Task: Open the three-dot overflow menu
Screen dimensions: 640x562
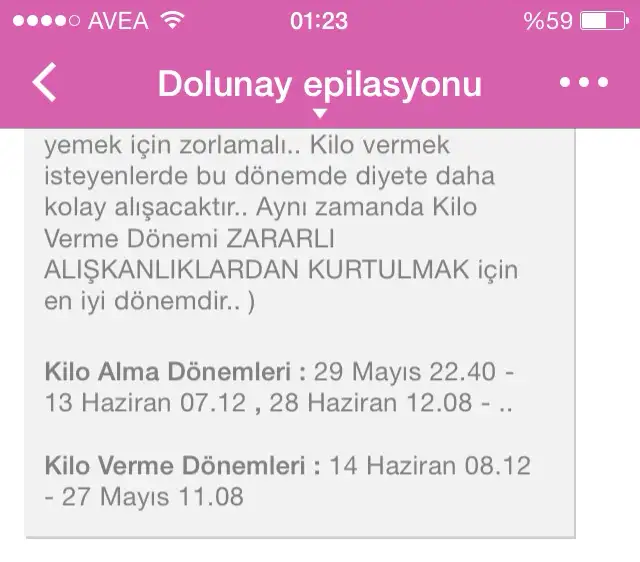Action: [x=584, y=83]
